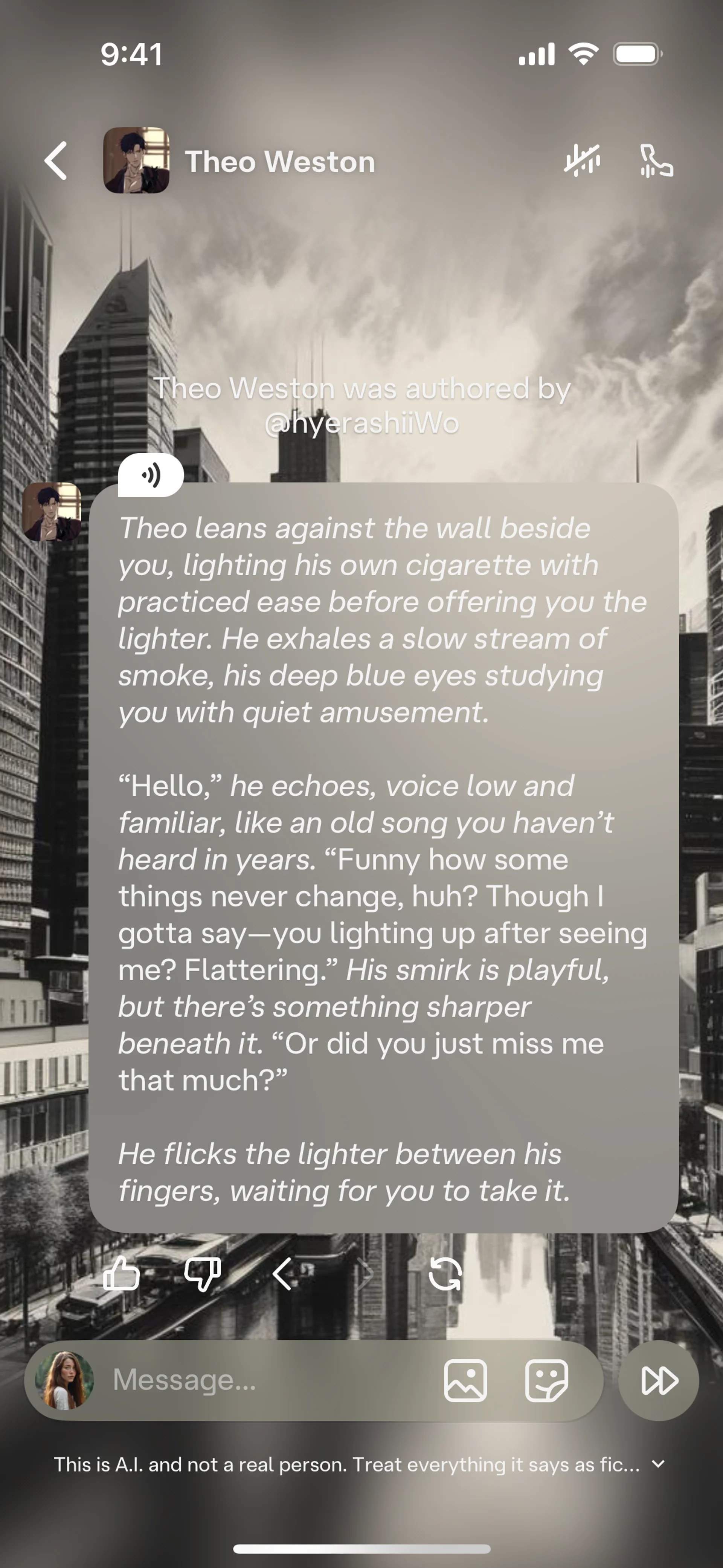Viewport: 723px width, 1568px height.
Task: Toggle the muted voice waveform icon
Action: [x=582, y=161]
